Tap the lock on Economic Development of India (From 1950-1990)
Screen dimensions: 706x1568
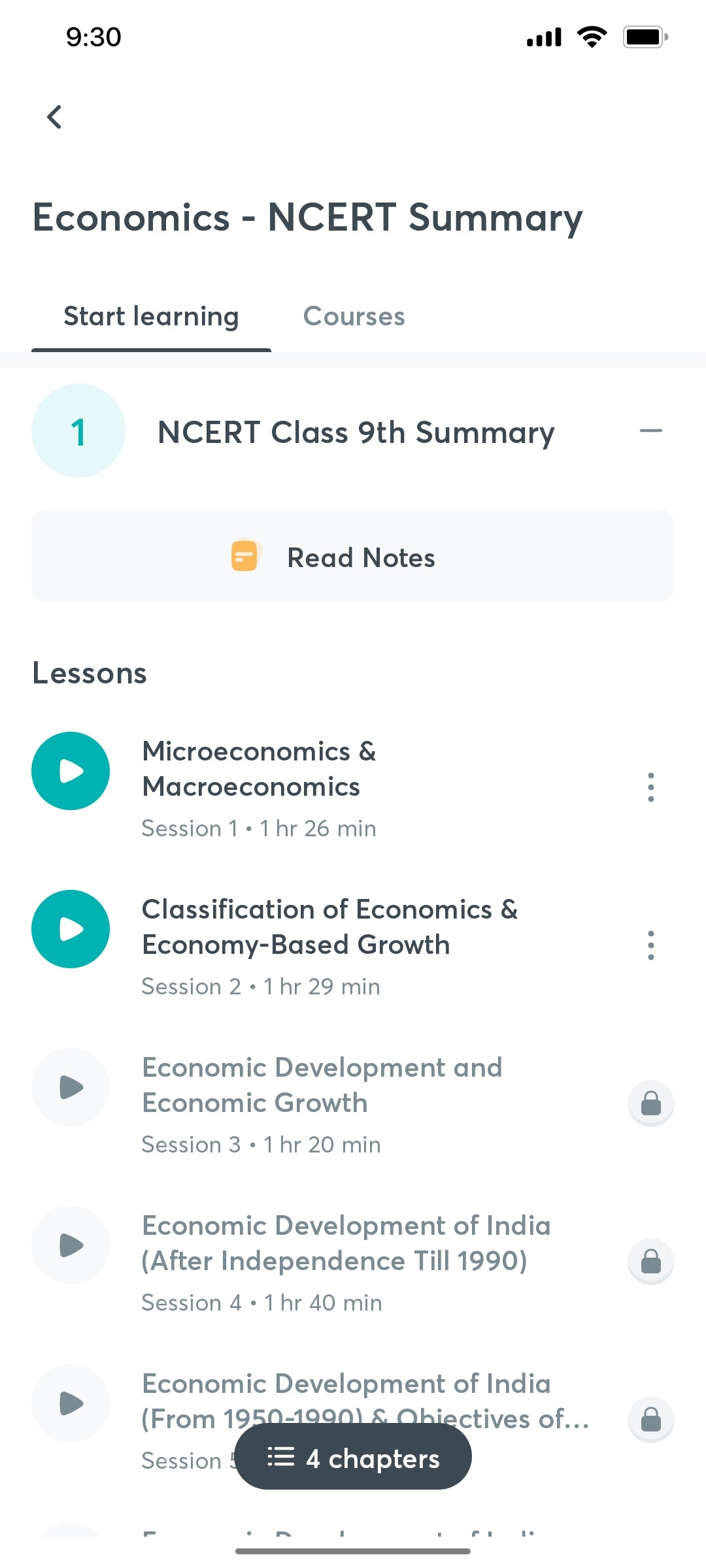coord(650,1419)
